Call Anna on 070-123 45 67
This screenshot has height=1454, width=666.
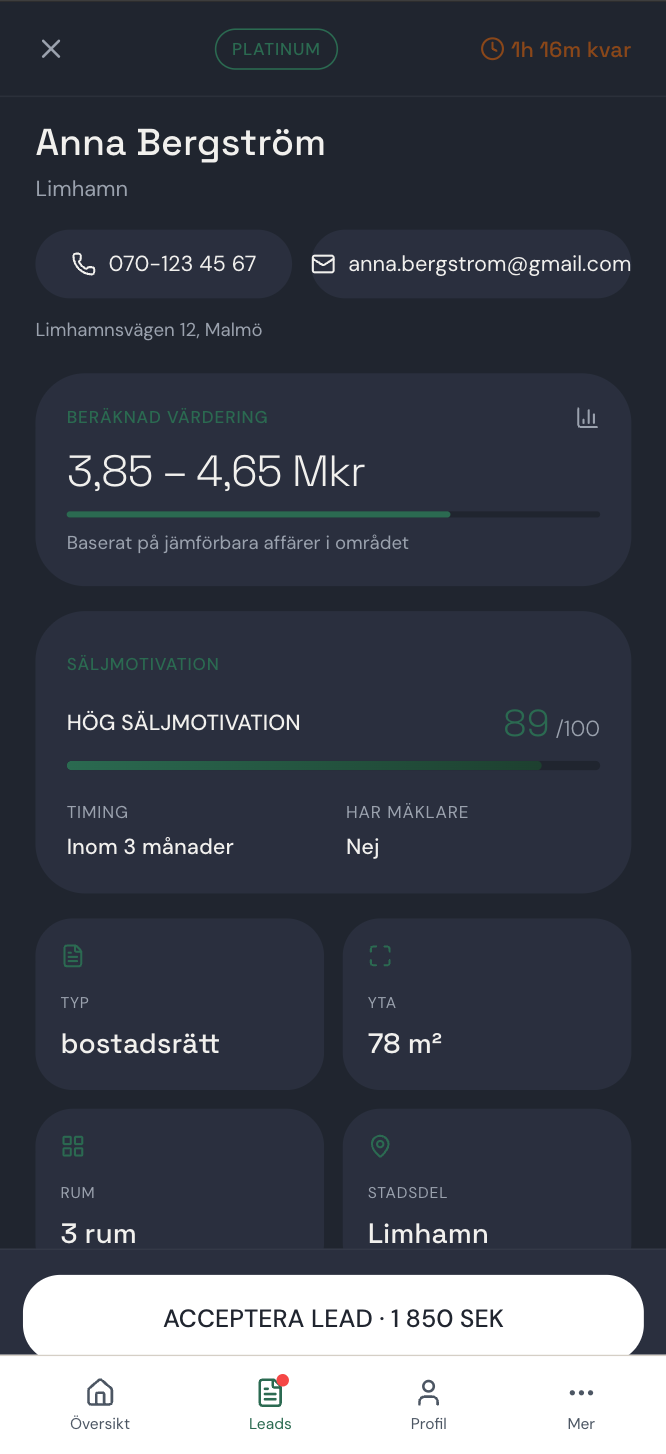click(164, 264)
